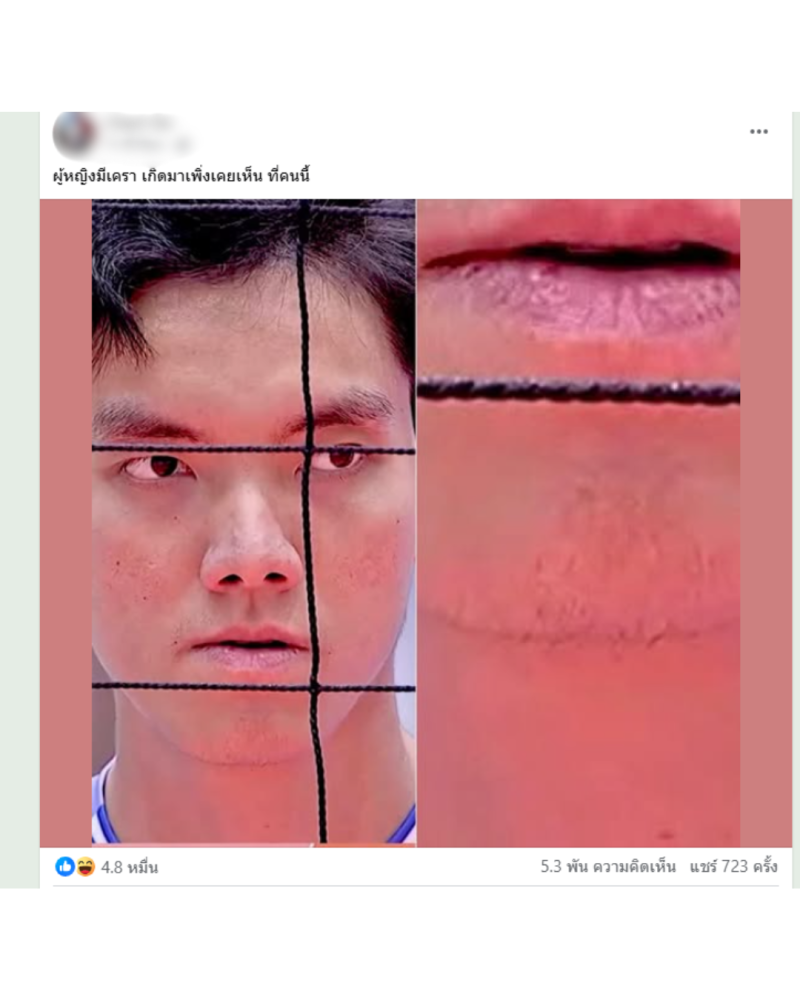Open the post photo in full view
This screenshot has width=800, height=1000.
click(x=415, y=522)
